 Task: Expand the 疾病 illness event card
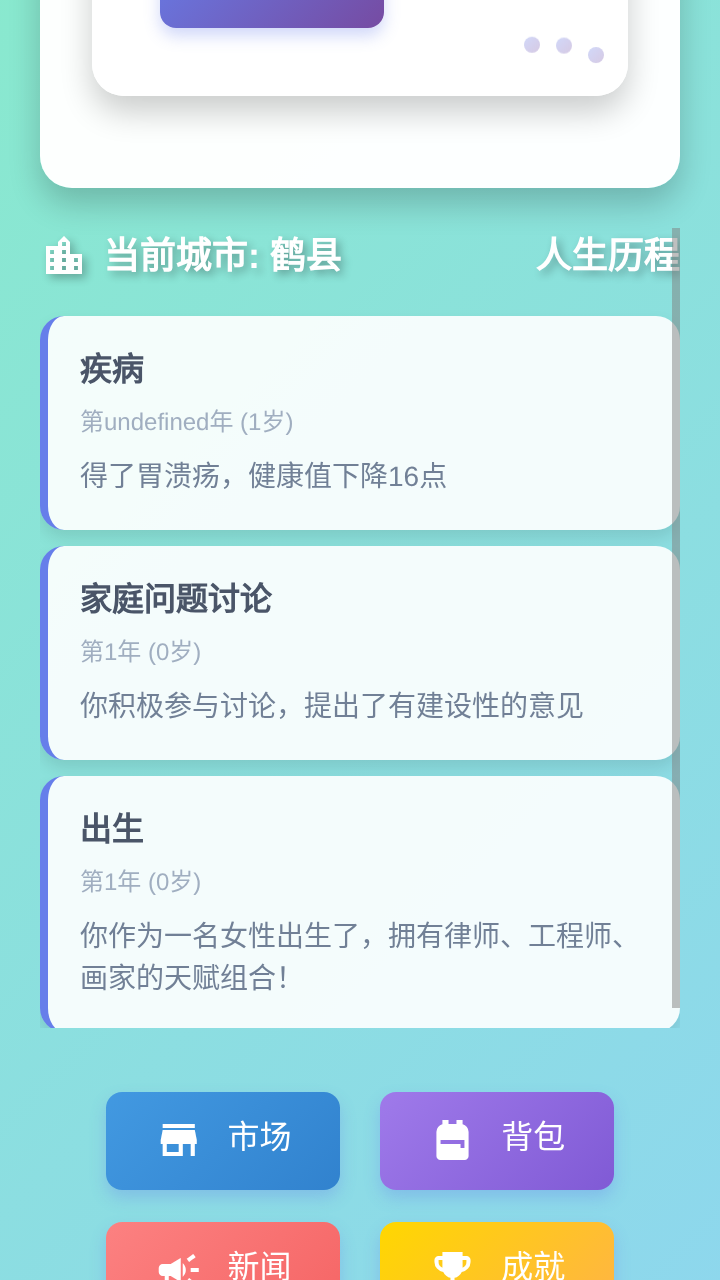tap(360, 423)
